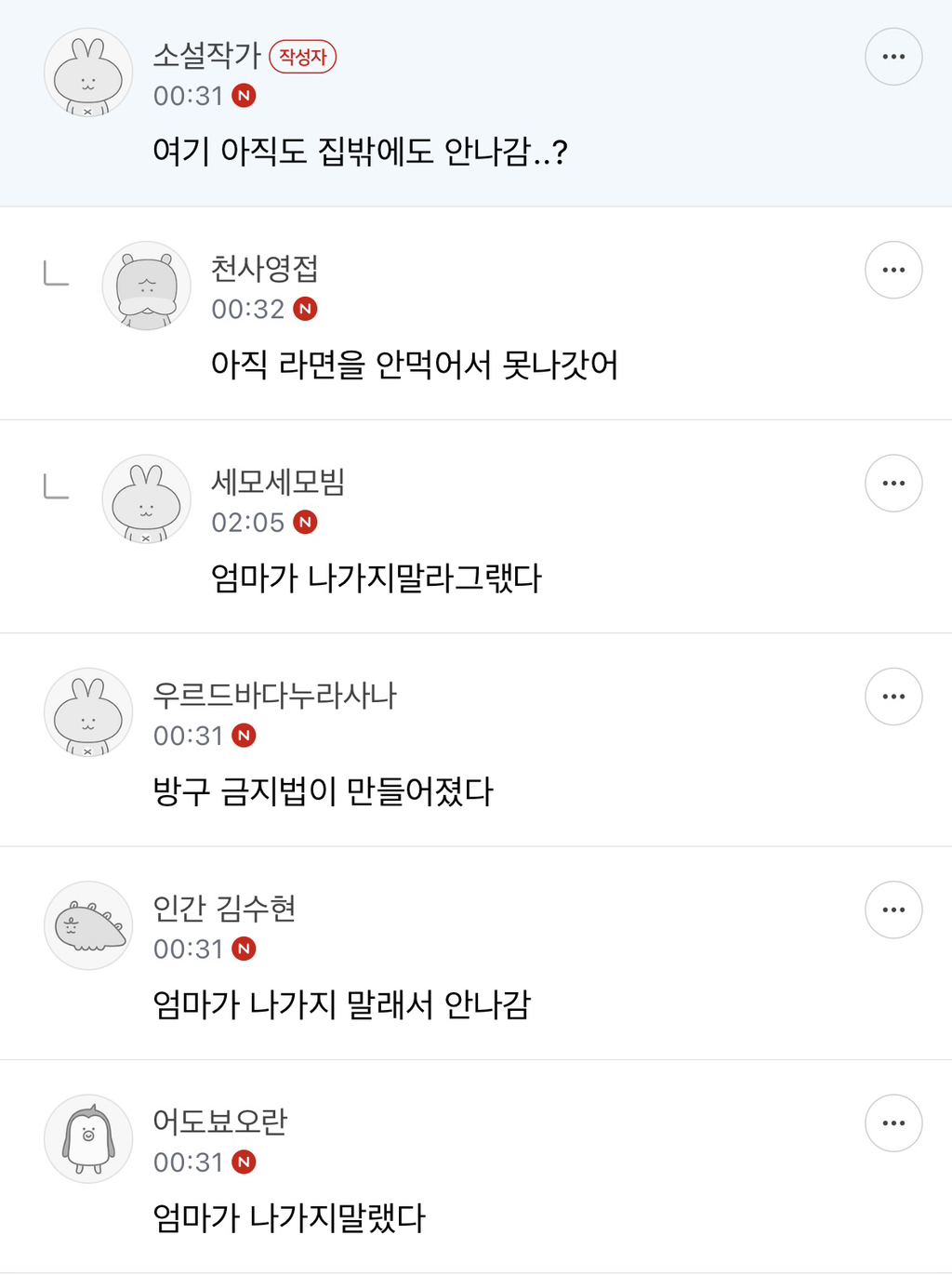
Task: Open more options on 천사영접's reply
Action: [893, 270]
